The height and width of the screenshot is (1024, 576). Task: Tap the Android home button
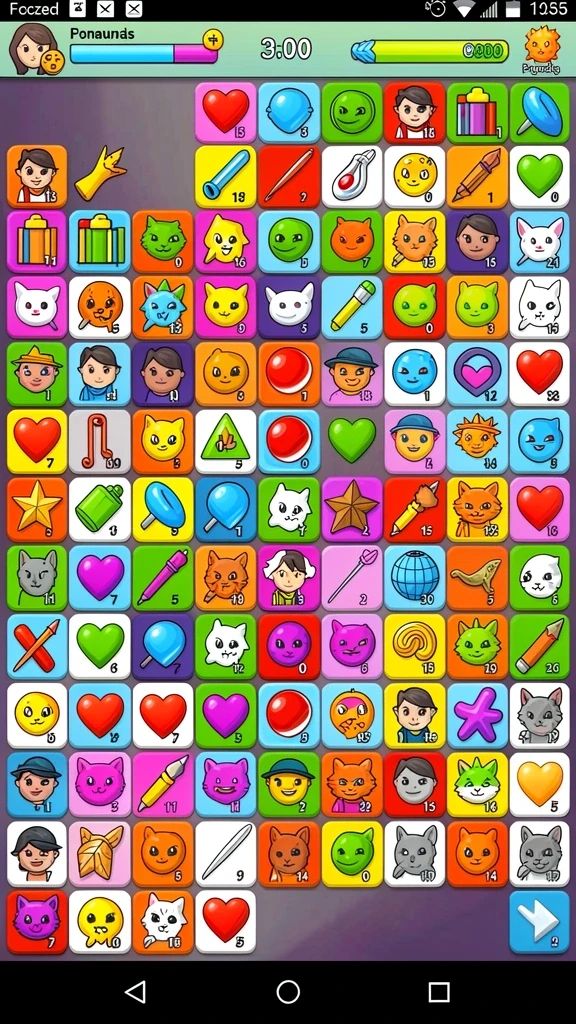pos(288,992)
